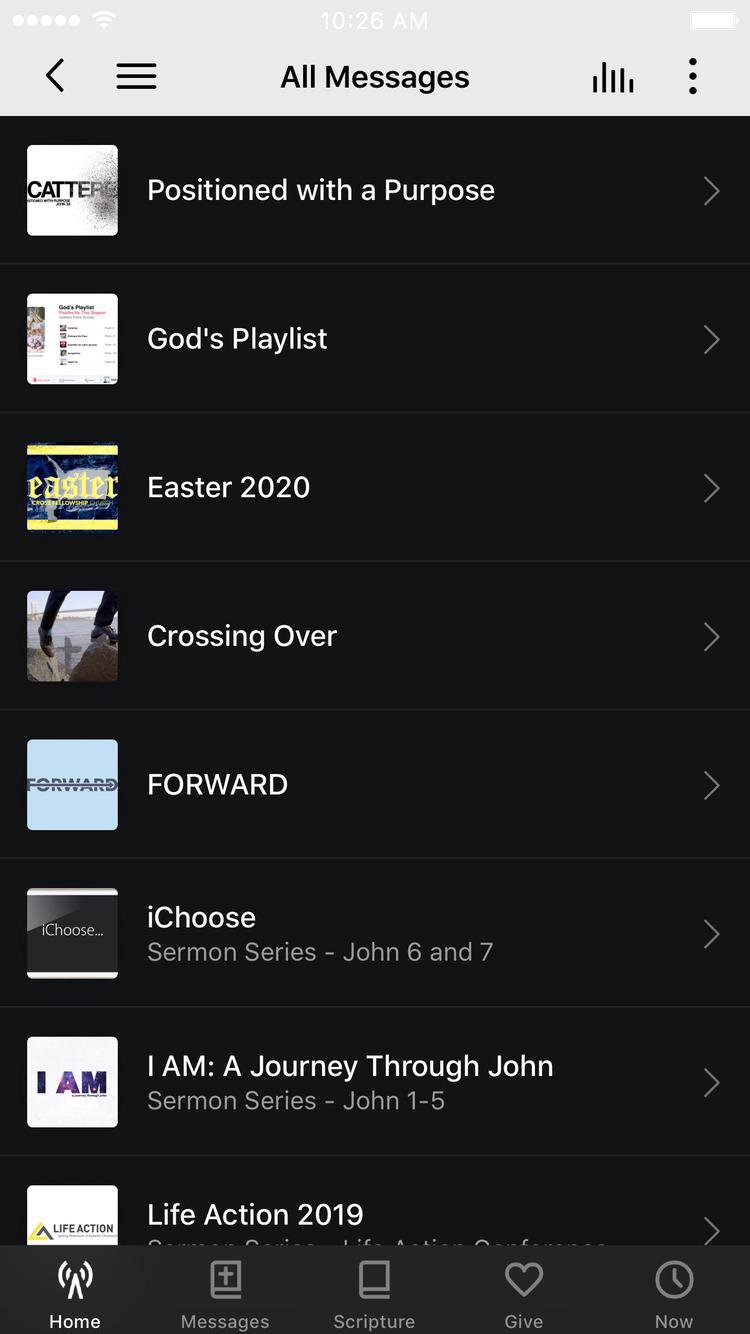Select the God's Playlist series

point(374,339)
